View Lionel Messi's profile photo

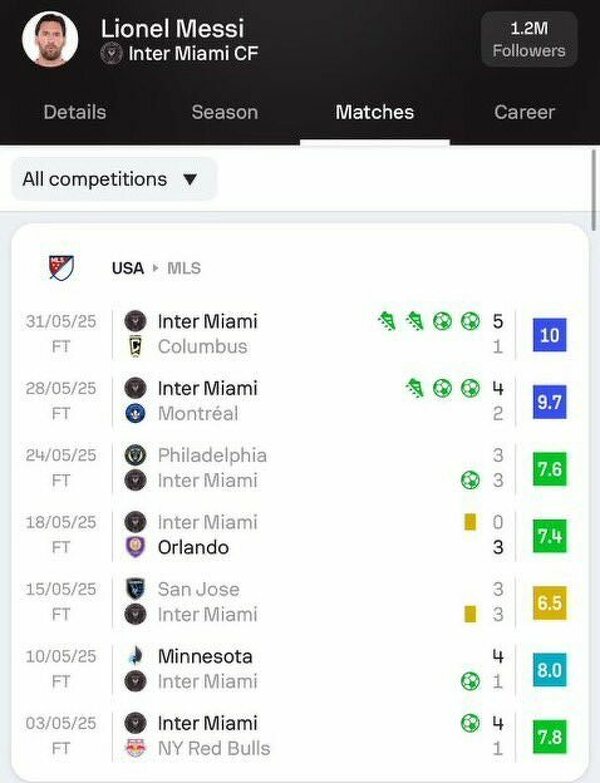point(49,40)
